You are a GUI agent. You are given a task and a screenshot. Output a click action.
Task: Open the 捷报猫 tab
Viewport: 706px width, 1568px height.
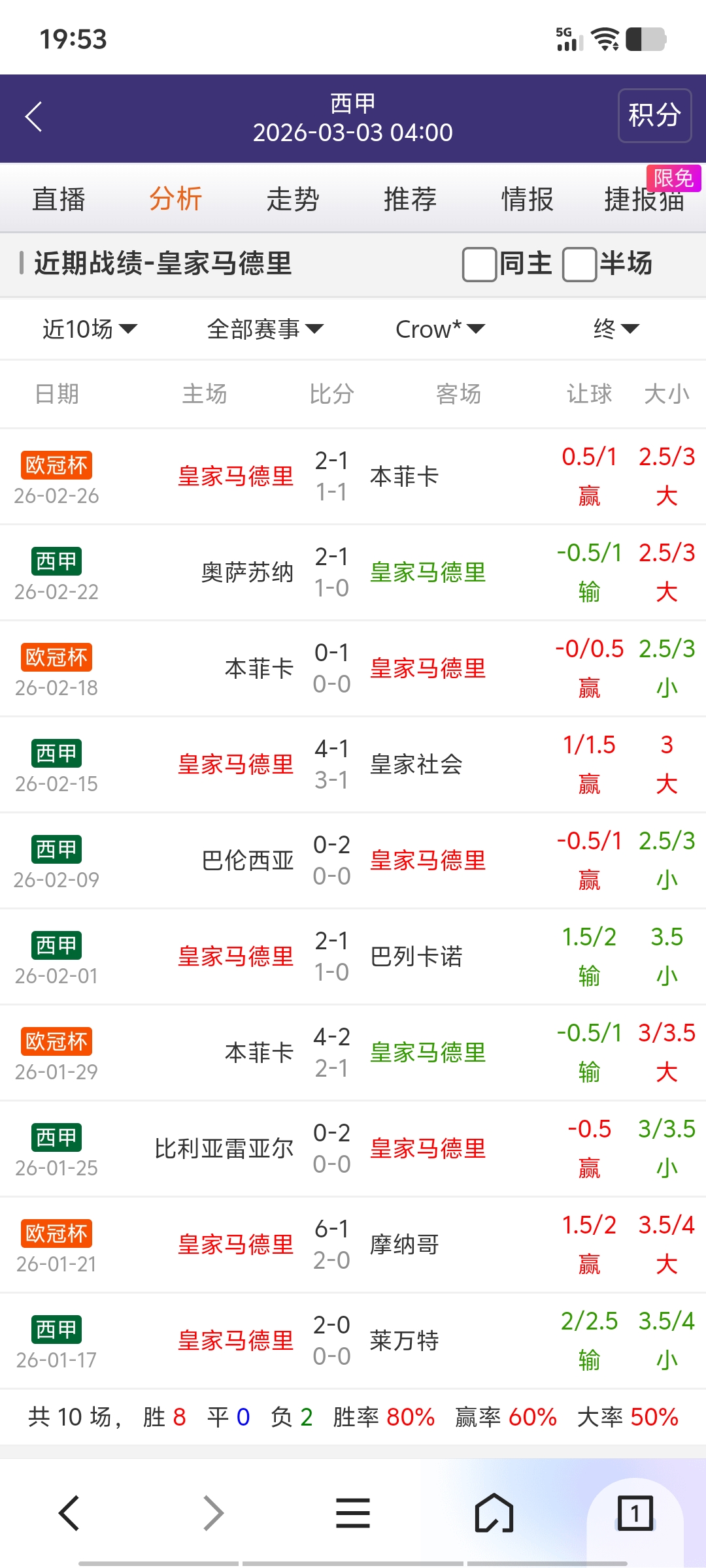644,199
